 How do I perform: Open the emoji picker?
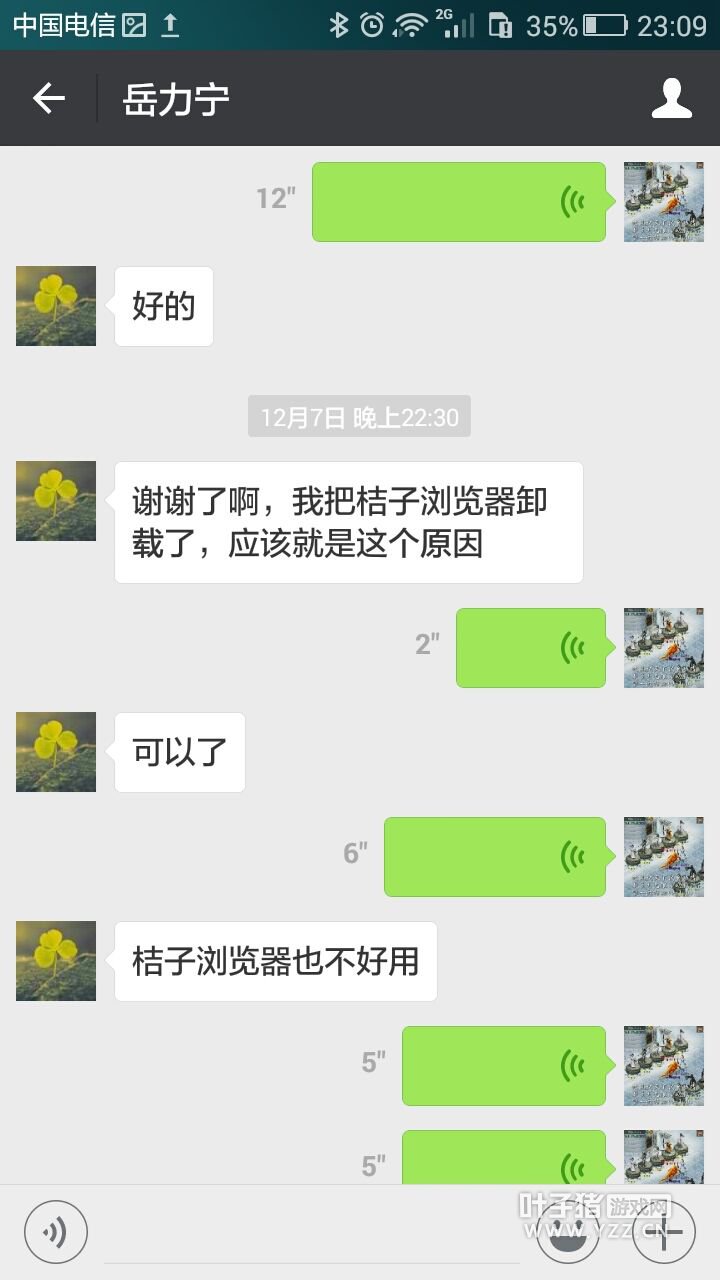[x=569, y=1232]
